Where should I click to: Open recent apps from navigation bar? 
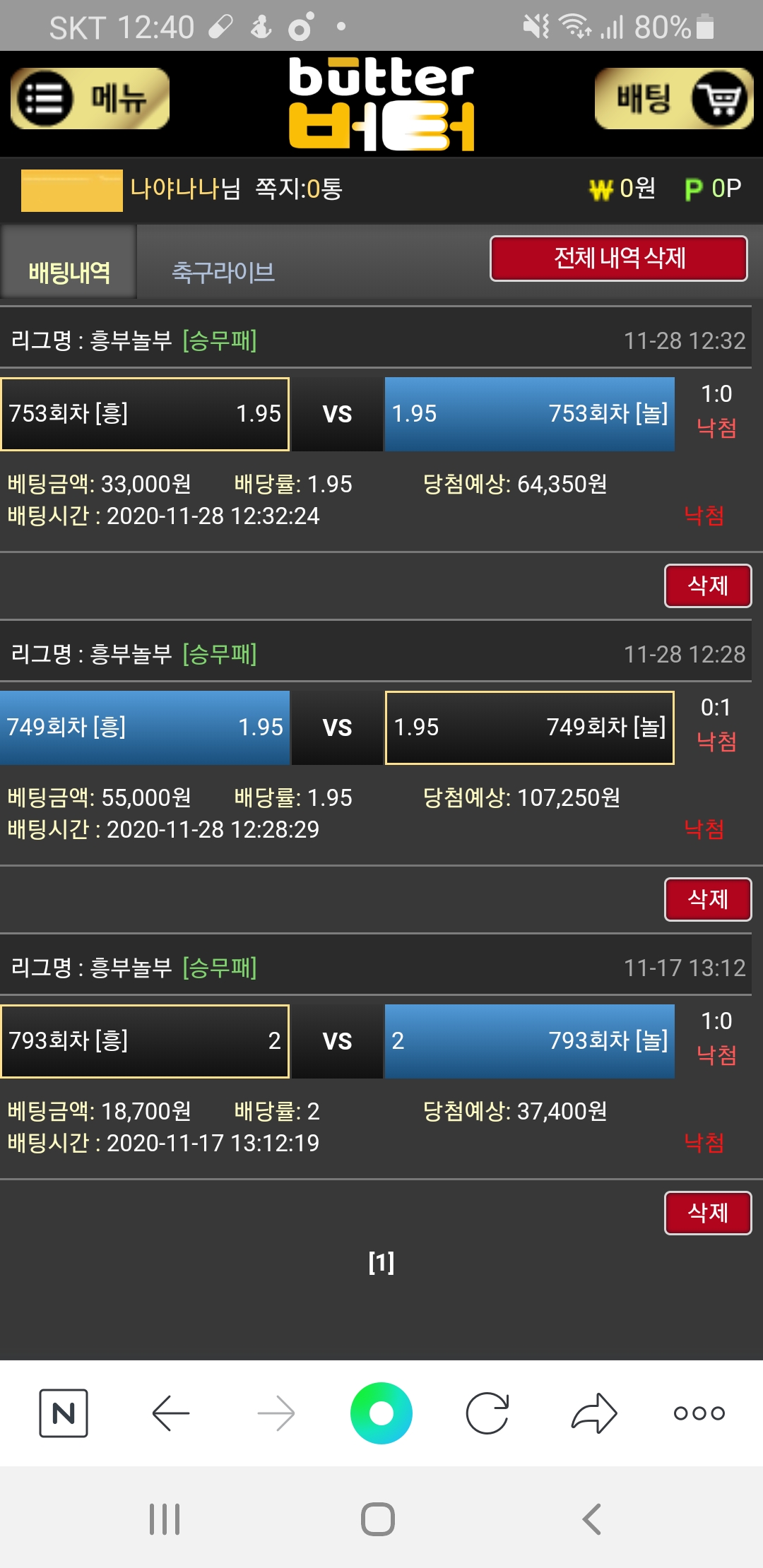point(165,1519)
